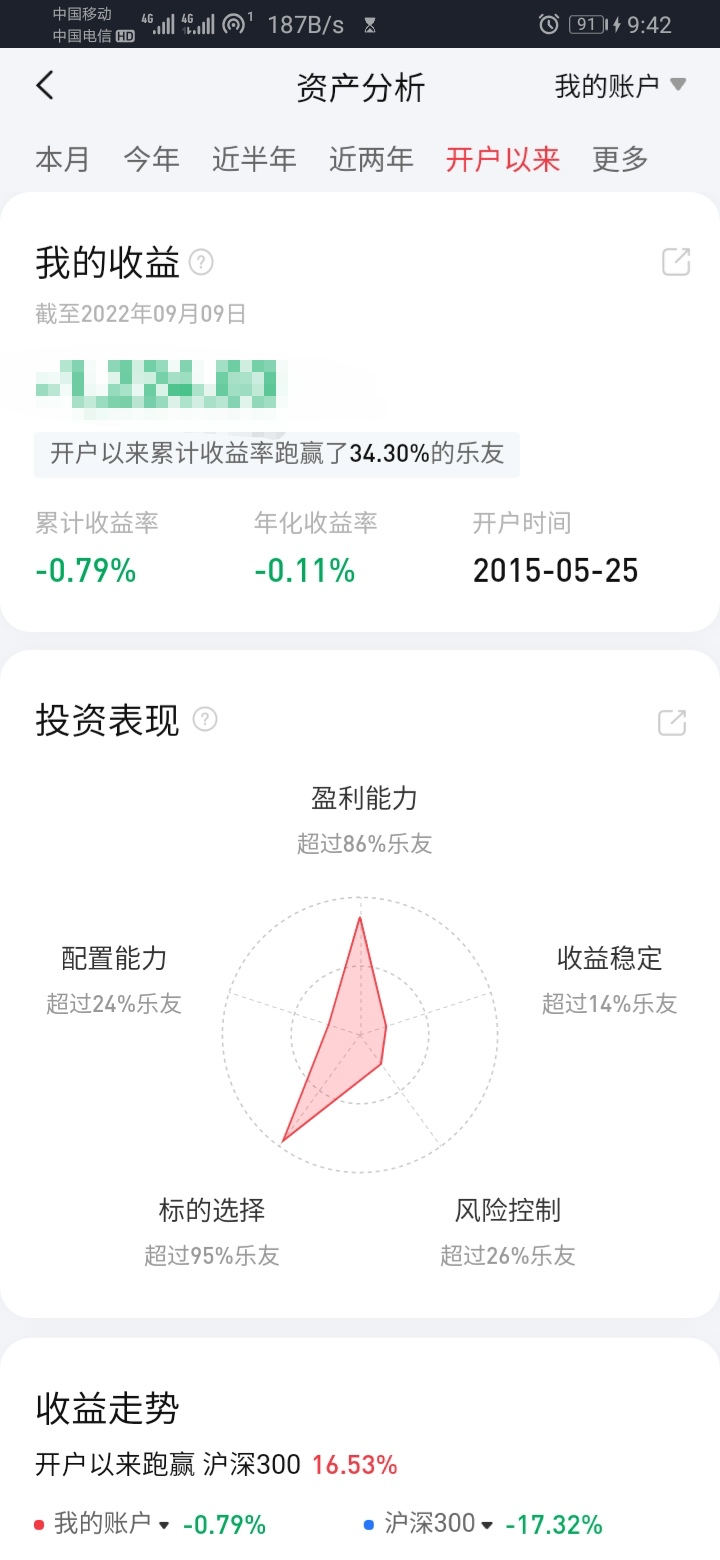
Task: Share the 我的收益 card
Action: [676, 263]
